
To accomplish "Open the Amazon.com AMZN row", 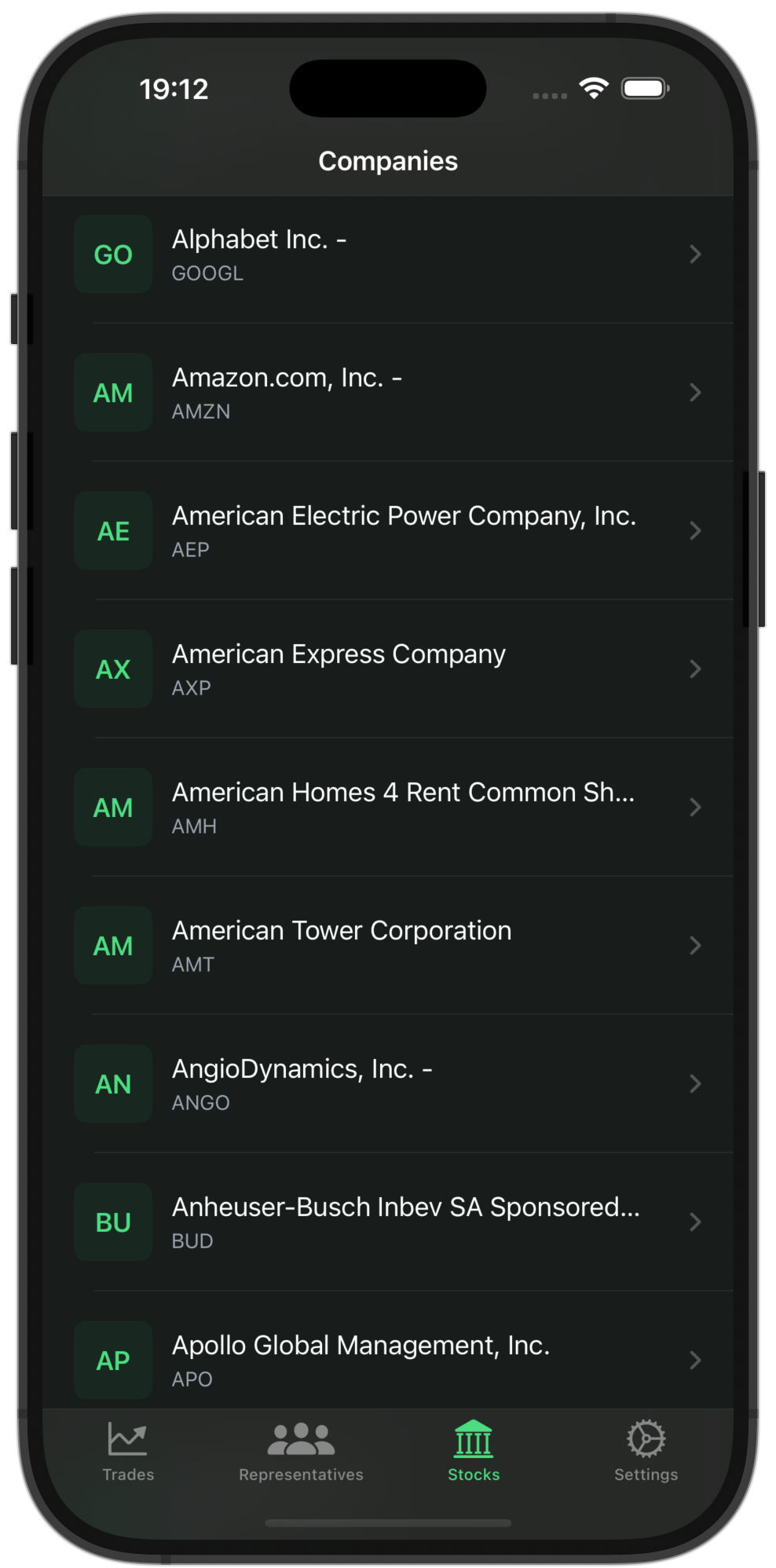I will point(388,393).
